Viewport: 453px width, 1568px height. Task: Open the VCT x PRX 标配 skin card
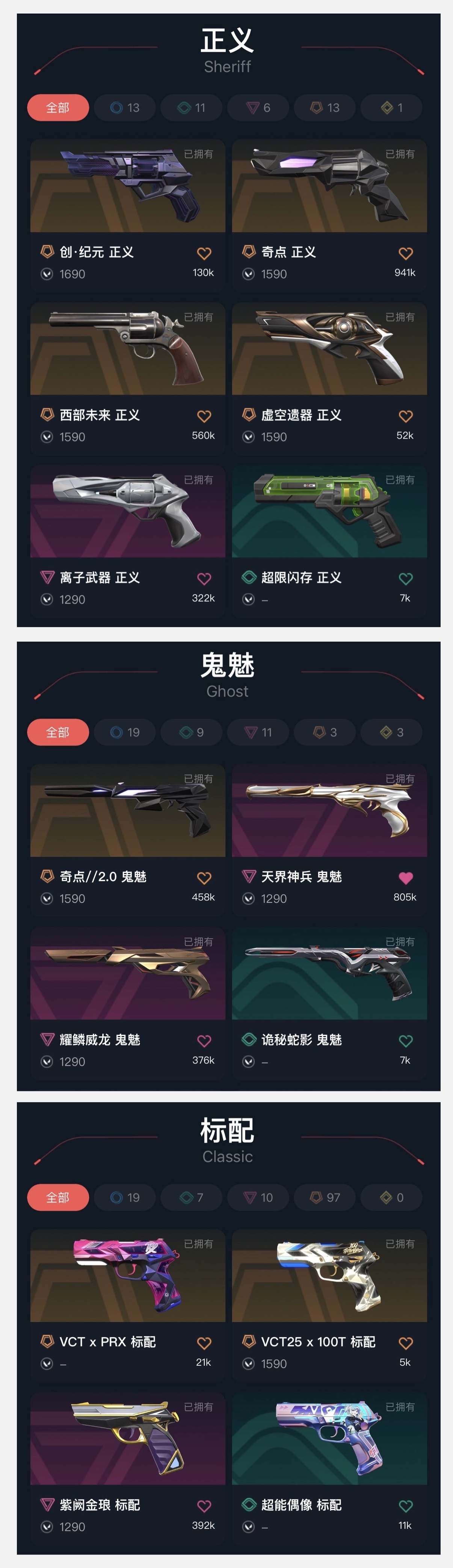128,1276
